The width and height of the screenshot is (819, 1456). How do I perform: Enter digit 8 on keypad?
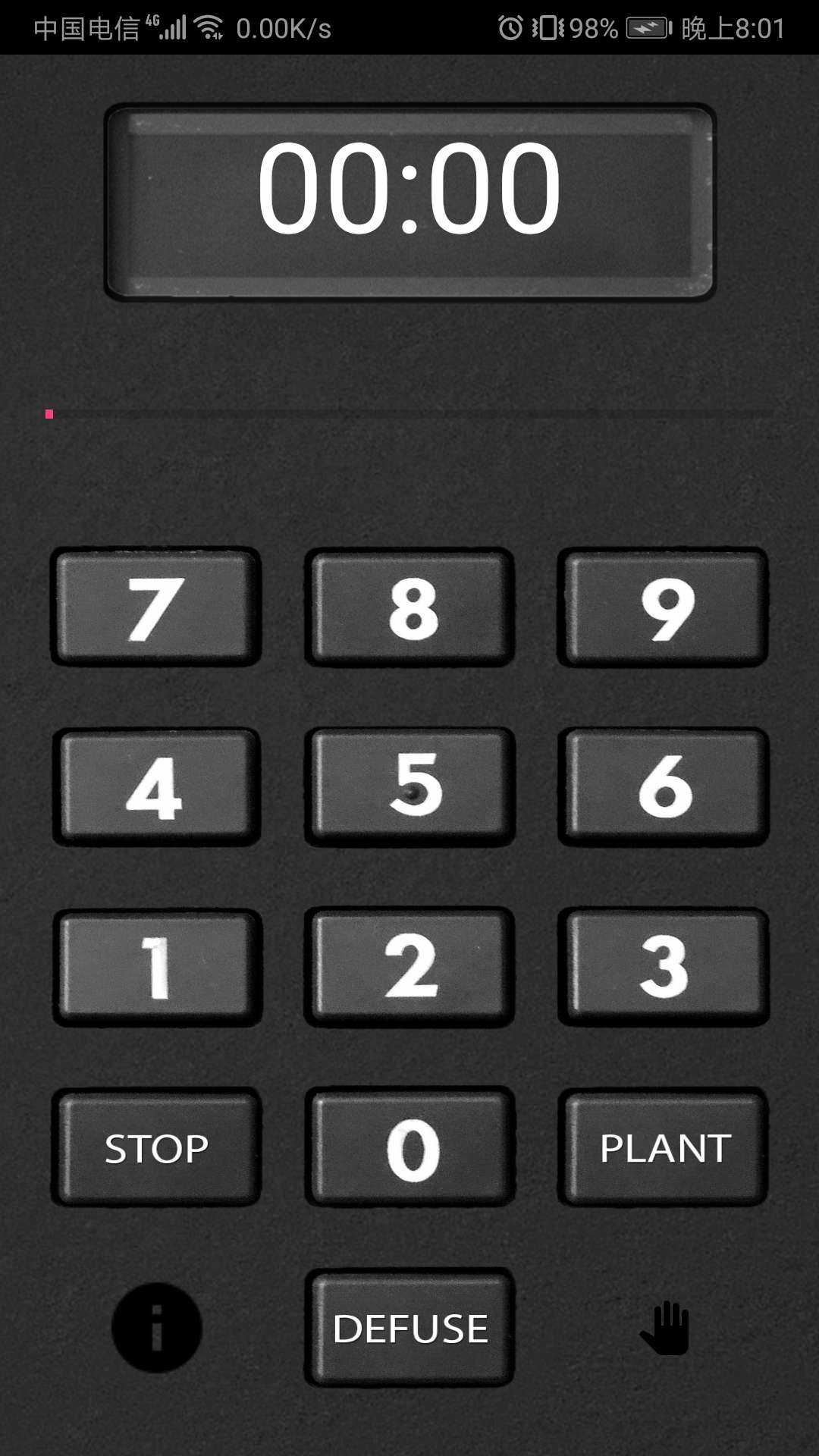pos(410,607)
